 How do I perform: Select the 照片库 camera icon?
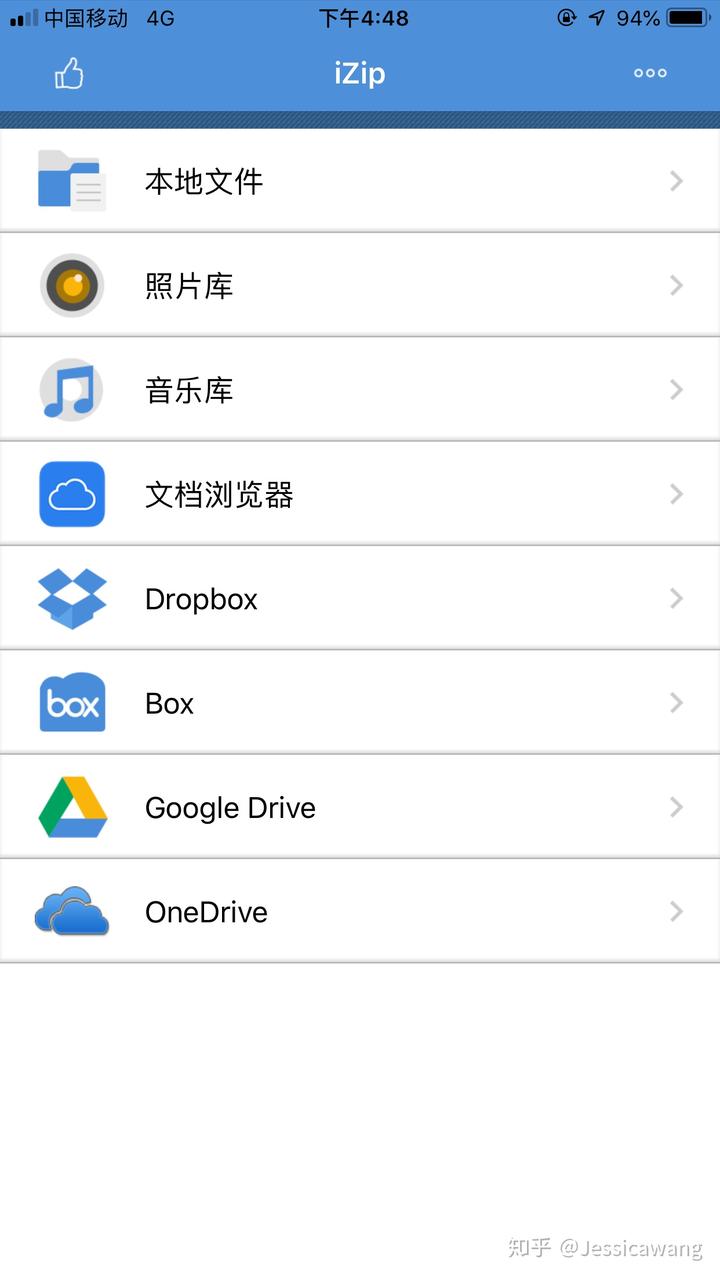click(71, 285)
